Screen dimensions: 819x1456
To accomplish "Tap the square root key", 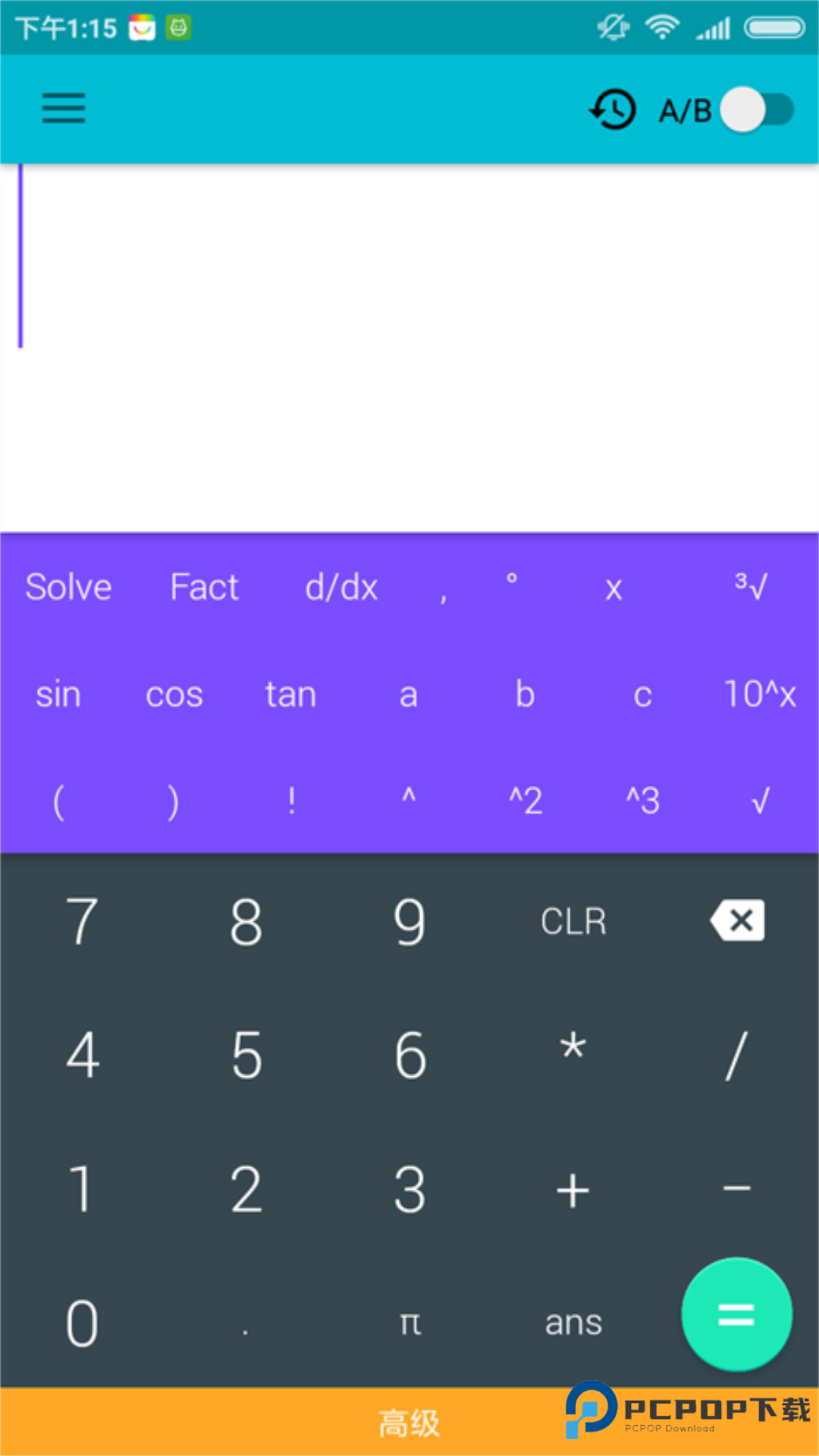I will pos(759,802).
